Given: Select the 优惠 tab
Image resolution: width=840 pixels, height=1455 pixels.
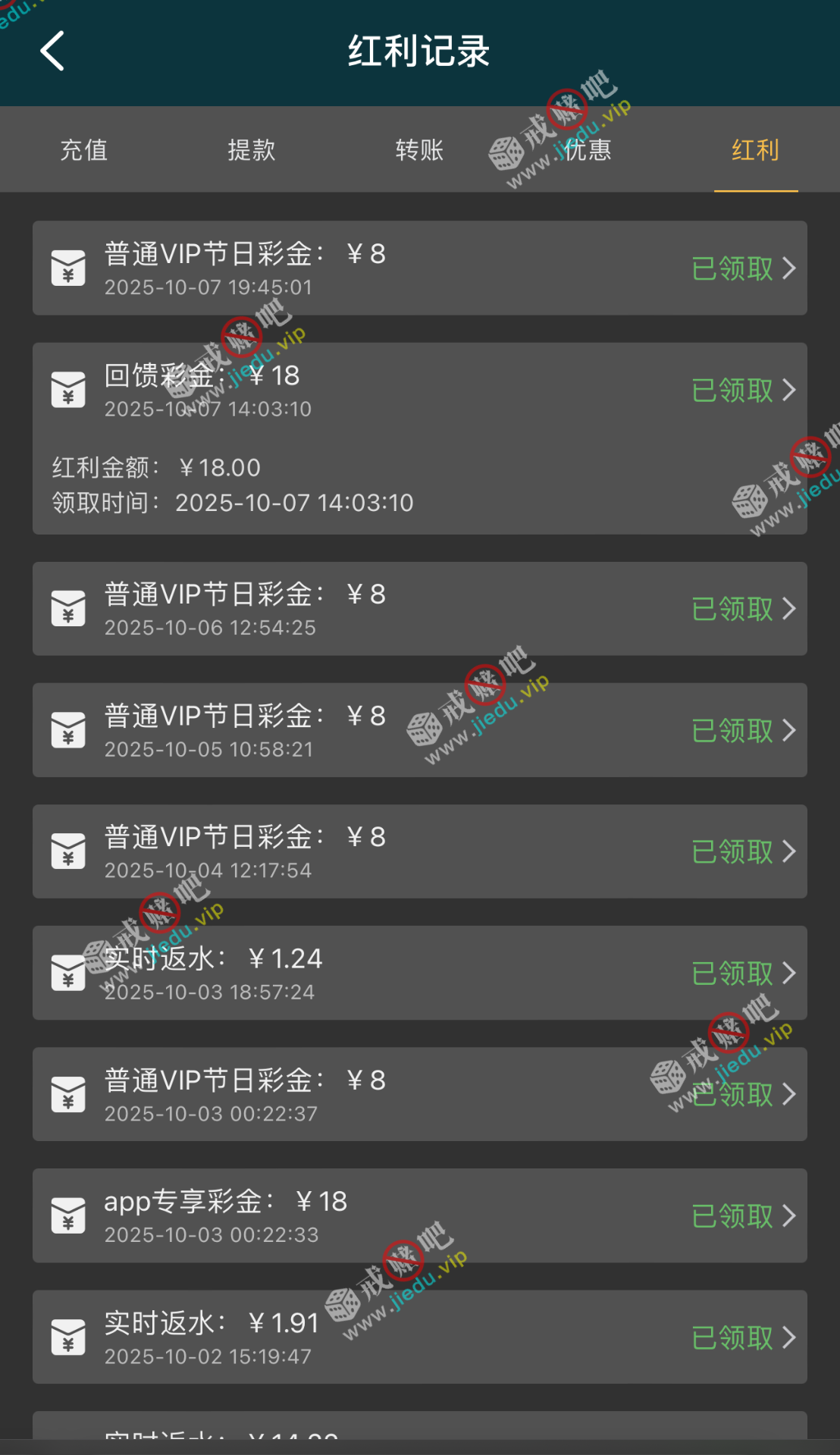Looking at the screenshot, I should tap(588, 150).
